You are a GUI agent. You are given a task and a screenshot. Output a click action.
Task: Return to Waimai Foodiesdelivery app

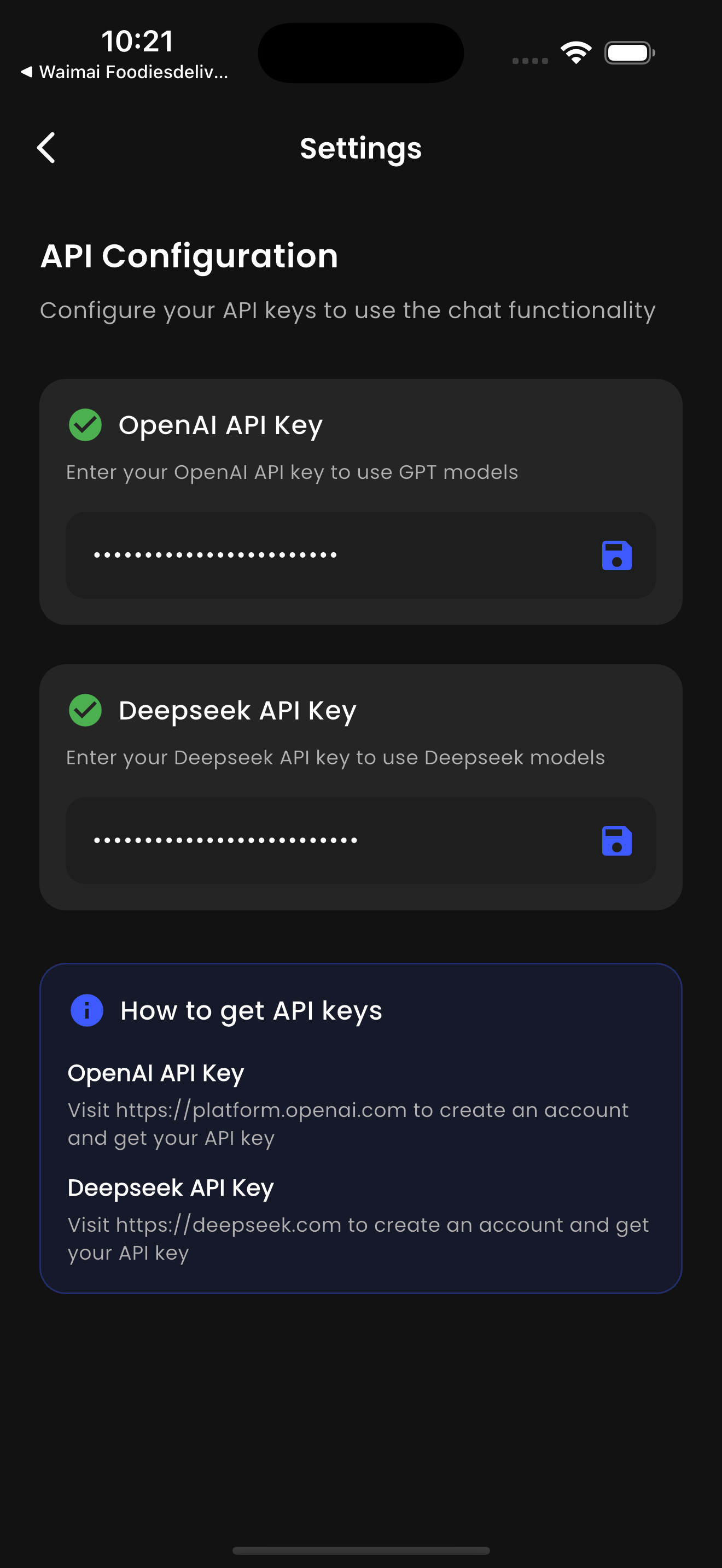click(x=124, y=72)
